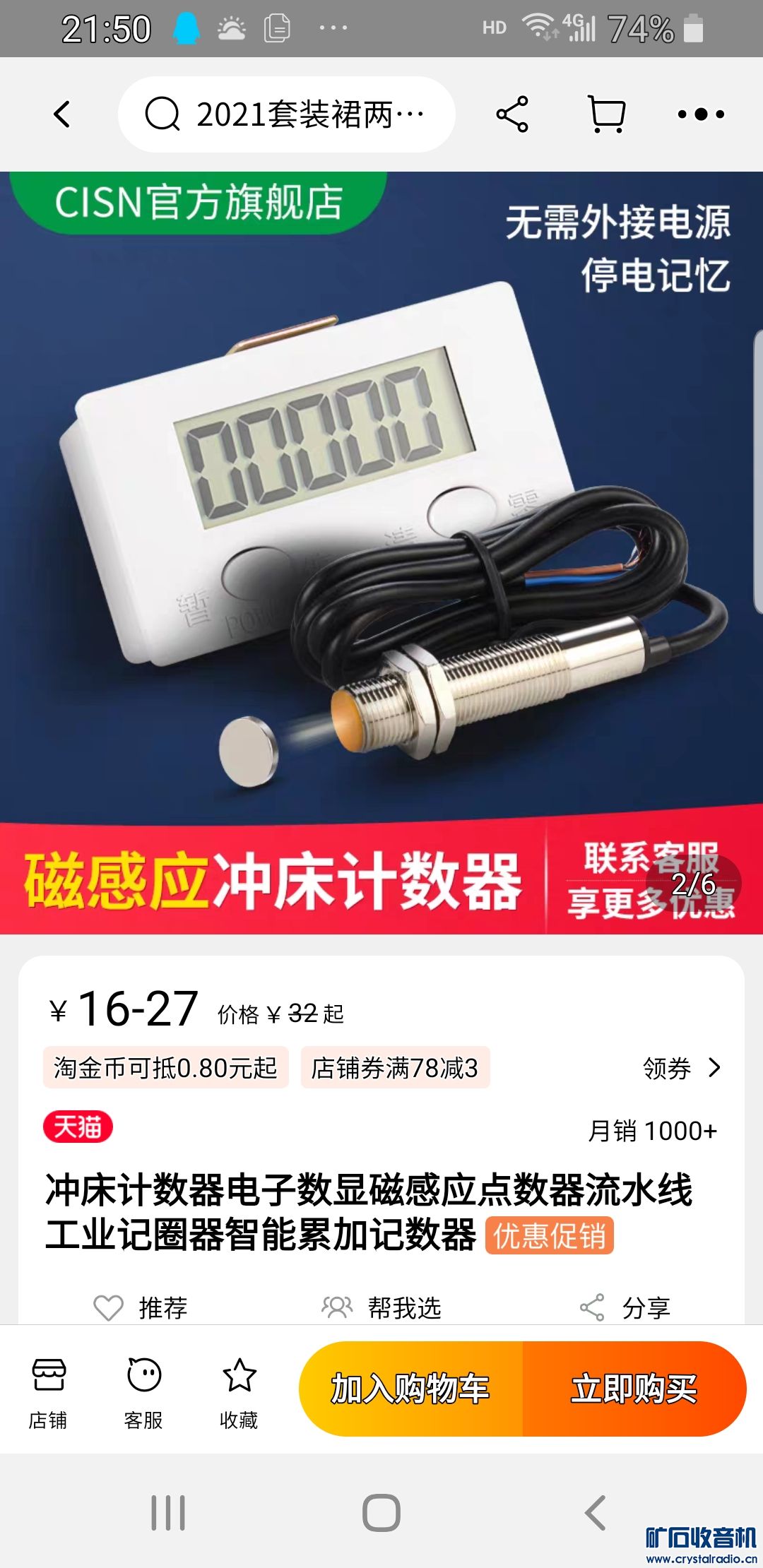Add item to favorites with 收藏
Screen dimensions: 763x1568
click(x=239, y=1389)
